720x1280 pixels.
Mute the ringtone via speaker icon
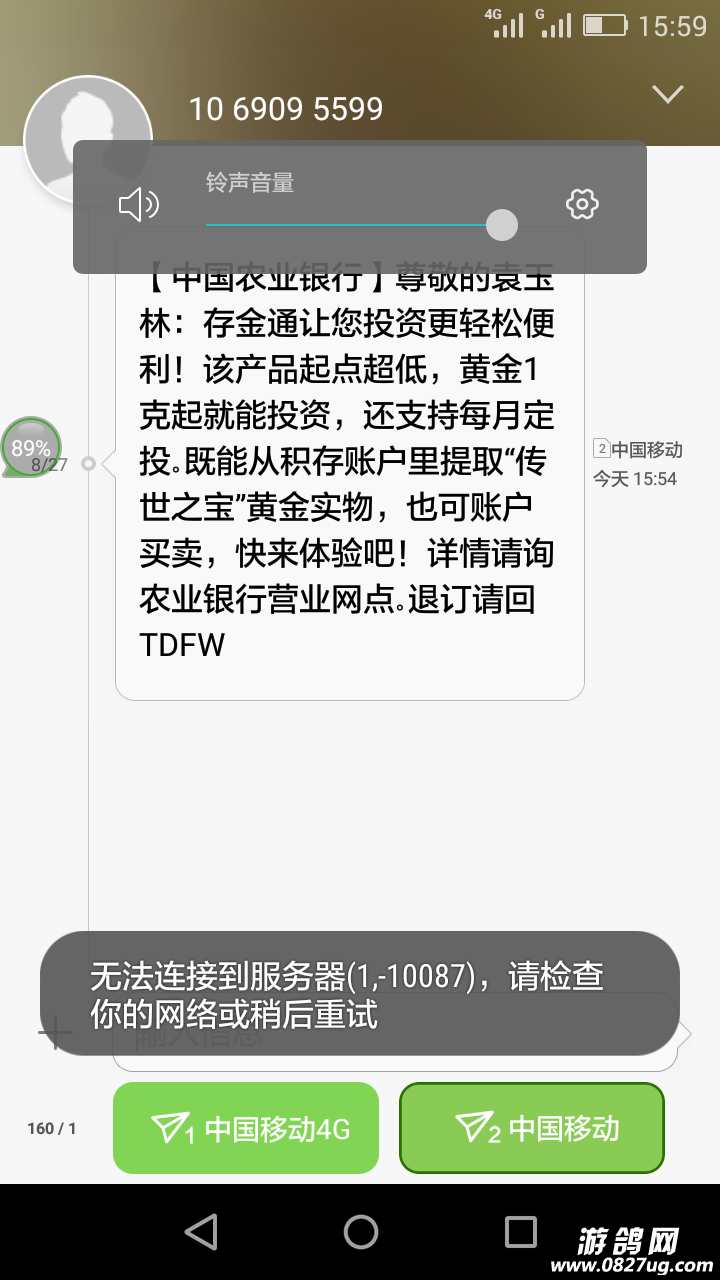pos(138,205)
